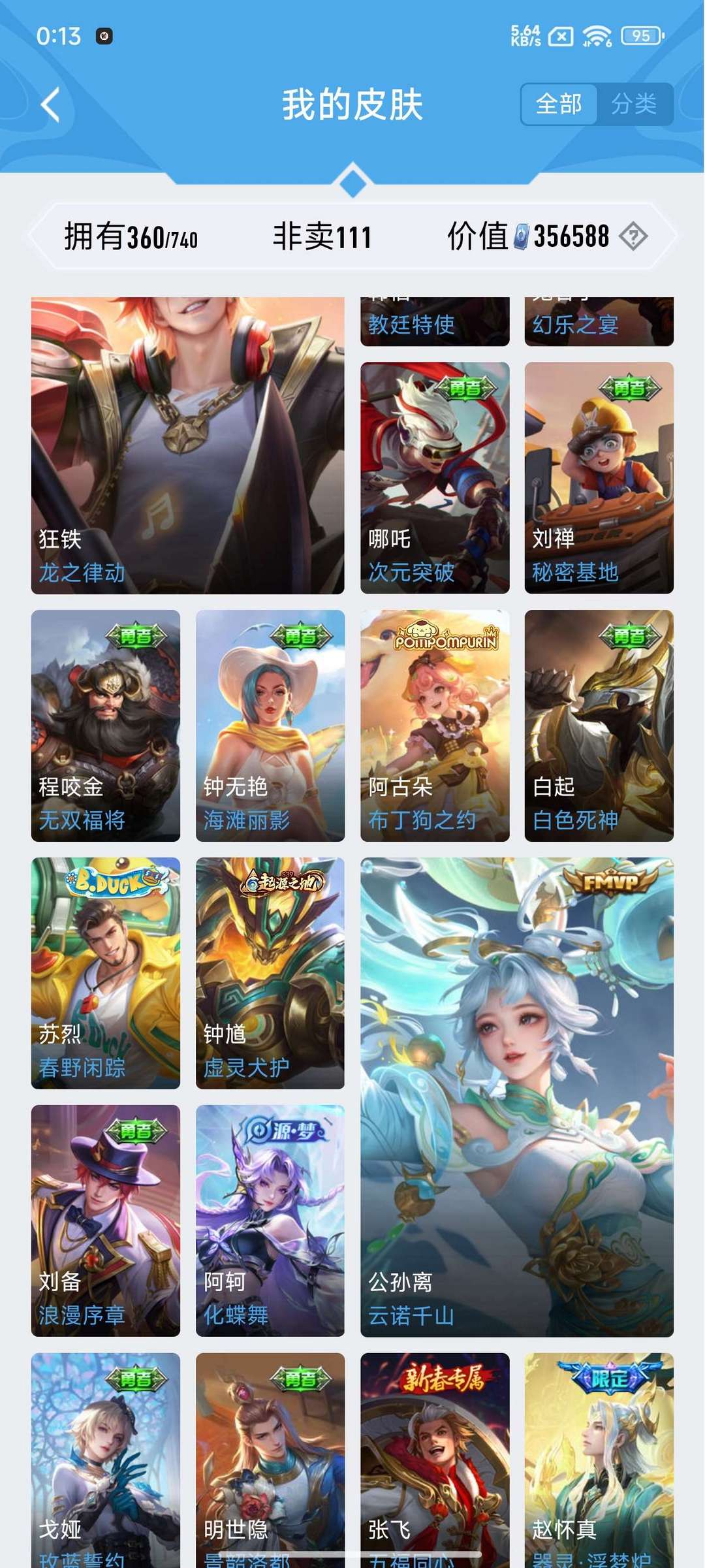Screen dimensions: 705x1568
Task: Open the 阿古朵 布丁狗之约 skin
Action: pos(435,725)
